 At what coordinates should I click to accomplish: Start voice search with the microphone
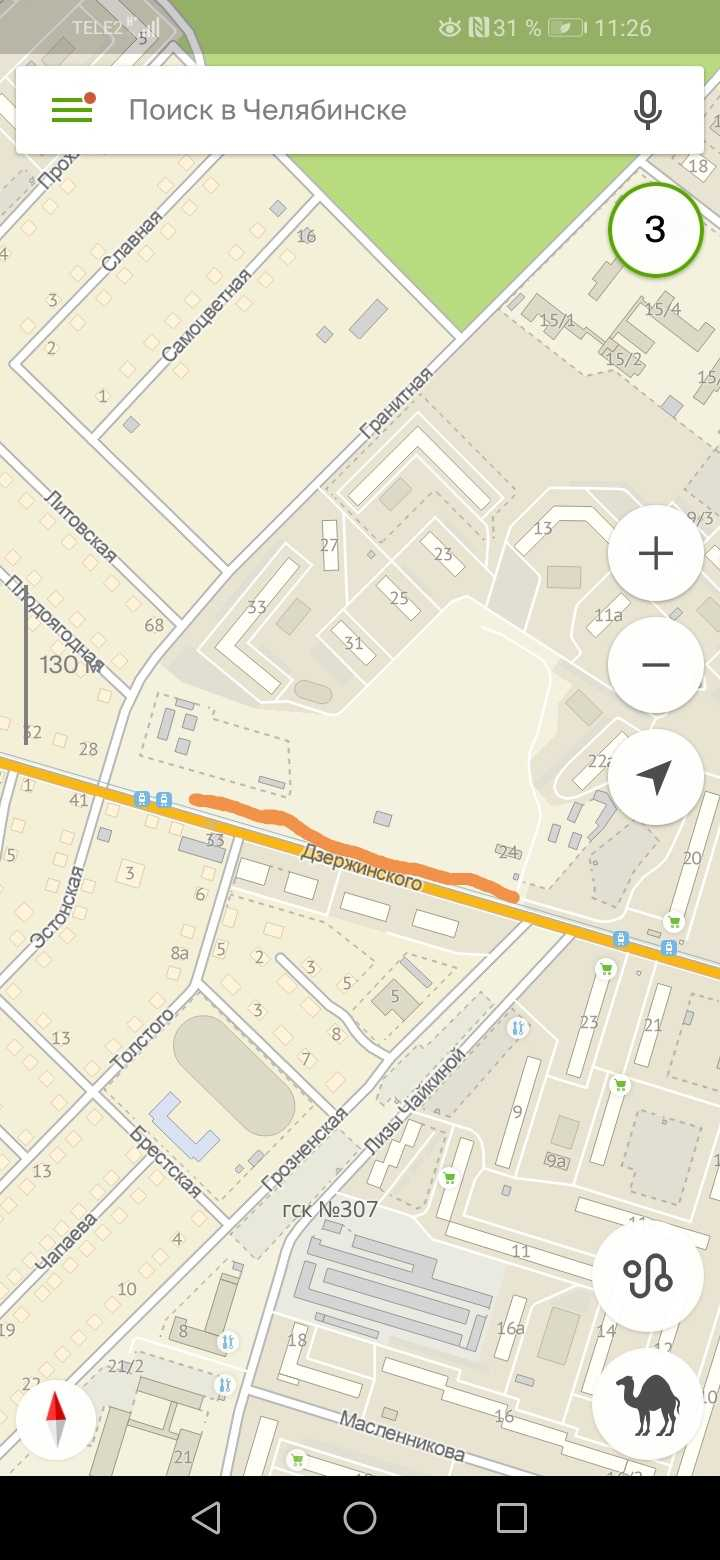click(648, 110)
